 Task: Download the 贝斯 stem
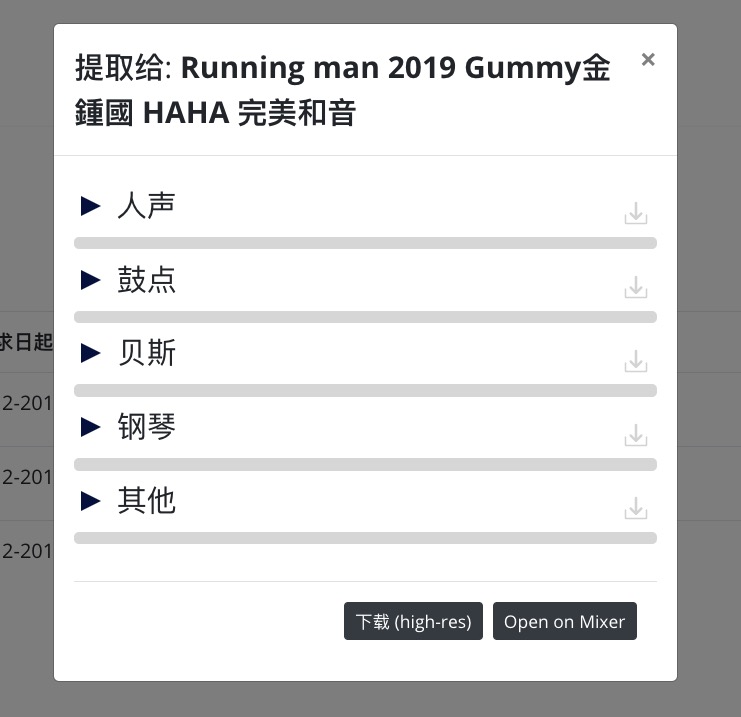(636, 361)
